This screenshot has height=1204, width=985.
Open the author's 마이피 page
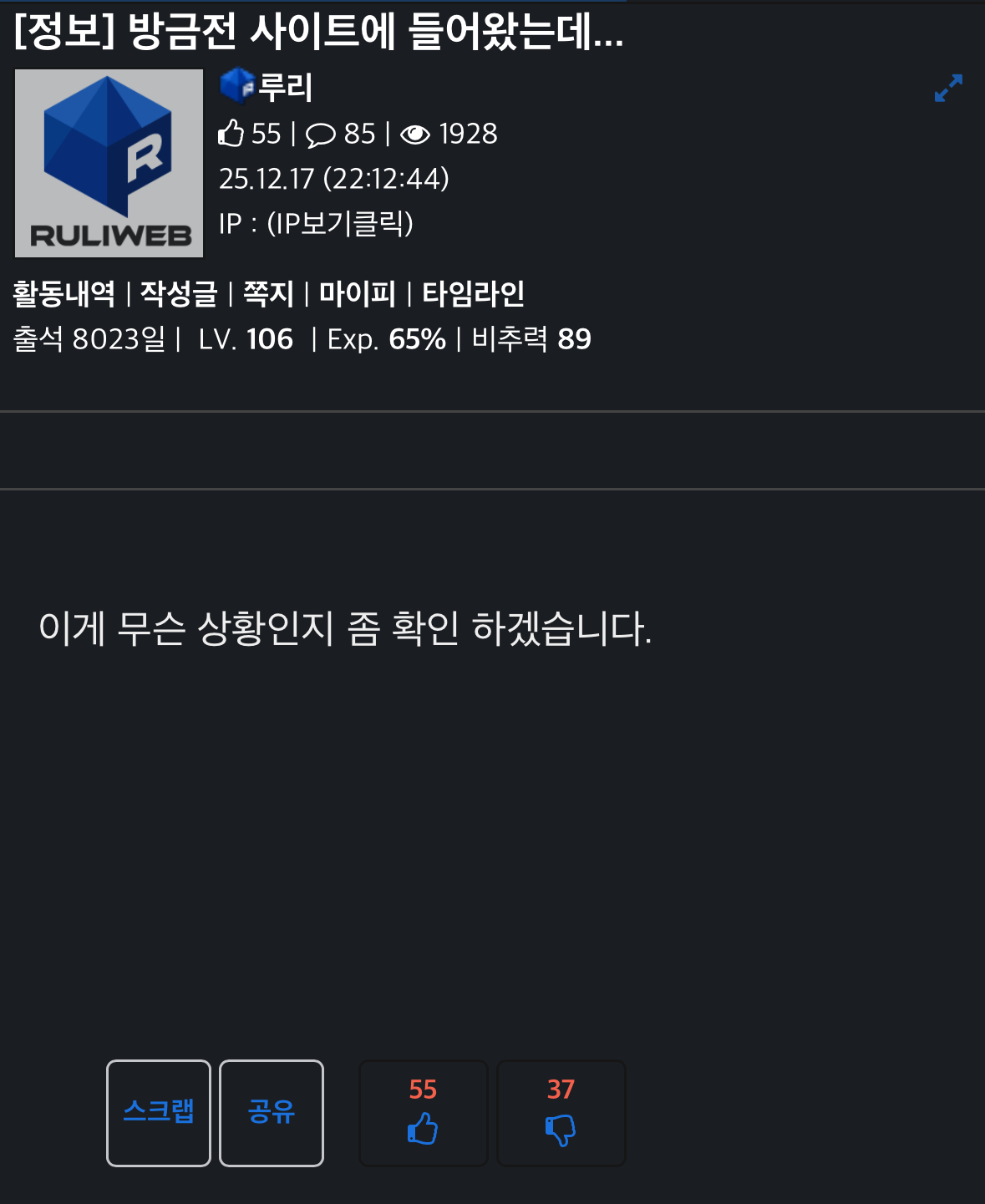357,293
